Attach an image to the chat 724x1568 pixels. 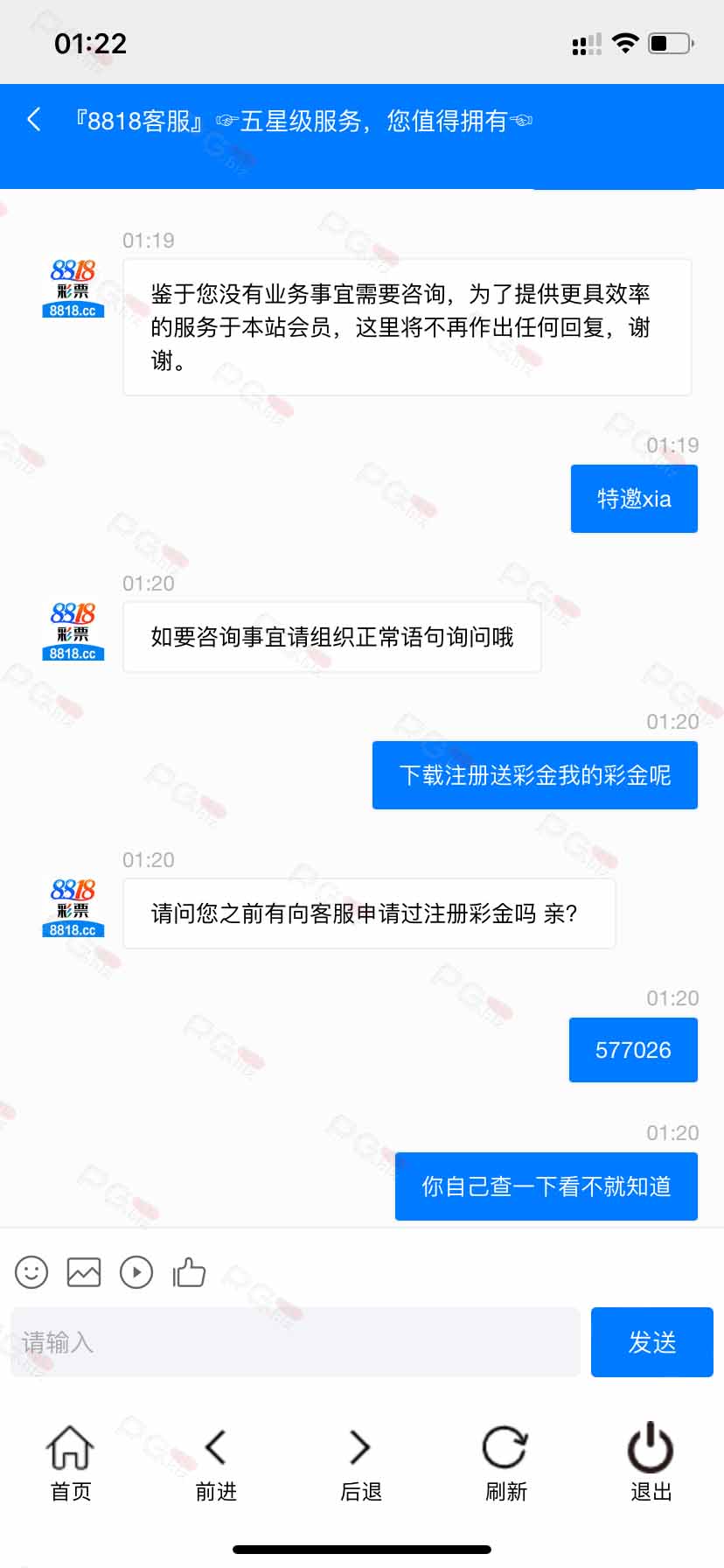tap(84, 1271)
